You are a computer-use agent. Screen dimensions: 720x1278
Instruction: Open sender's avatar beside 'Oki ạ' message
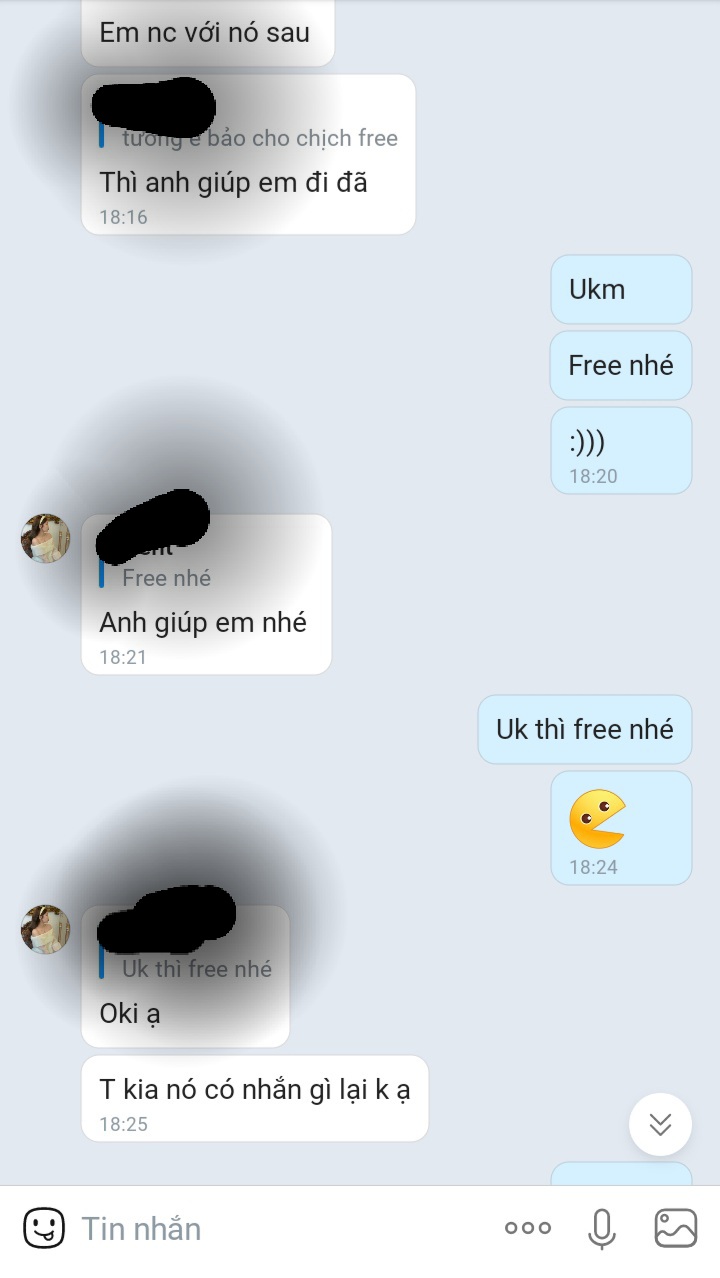46,929
